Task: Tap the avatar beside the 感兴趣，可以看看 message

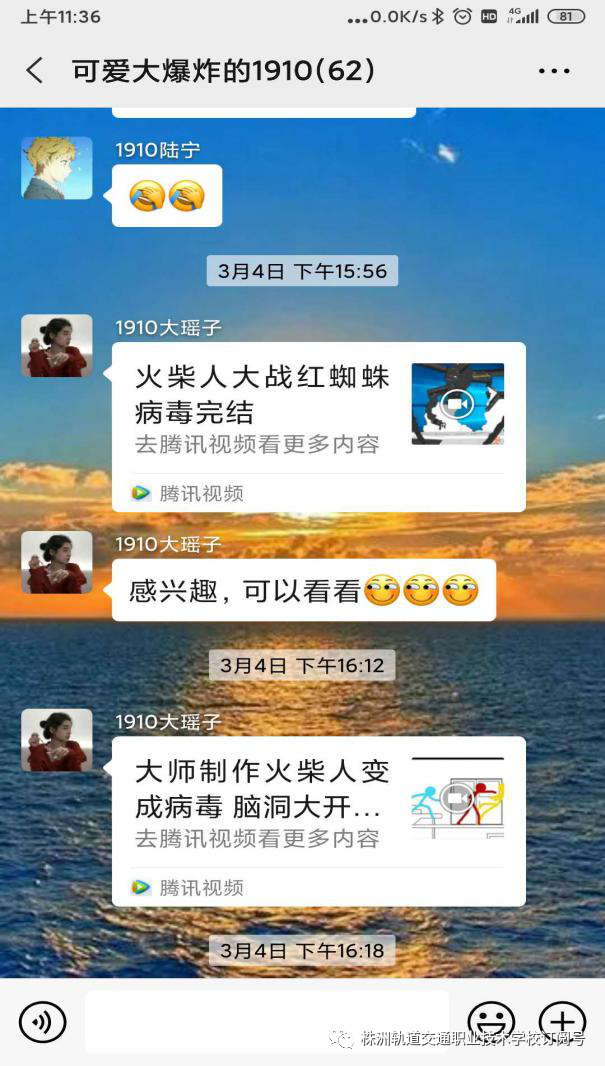Action: (57, 562)
